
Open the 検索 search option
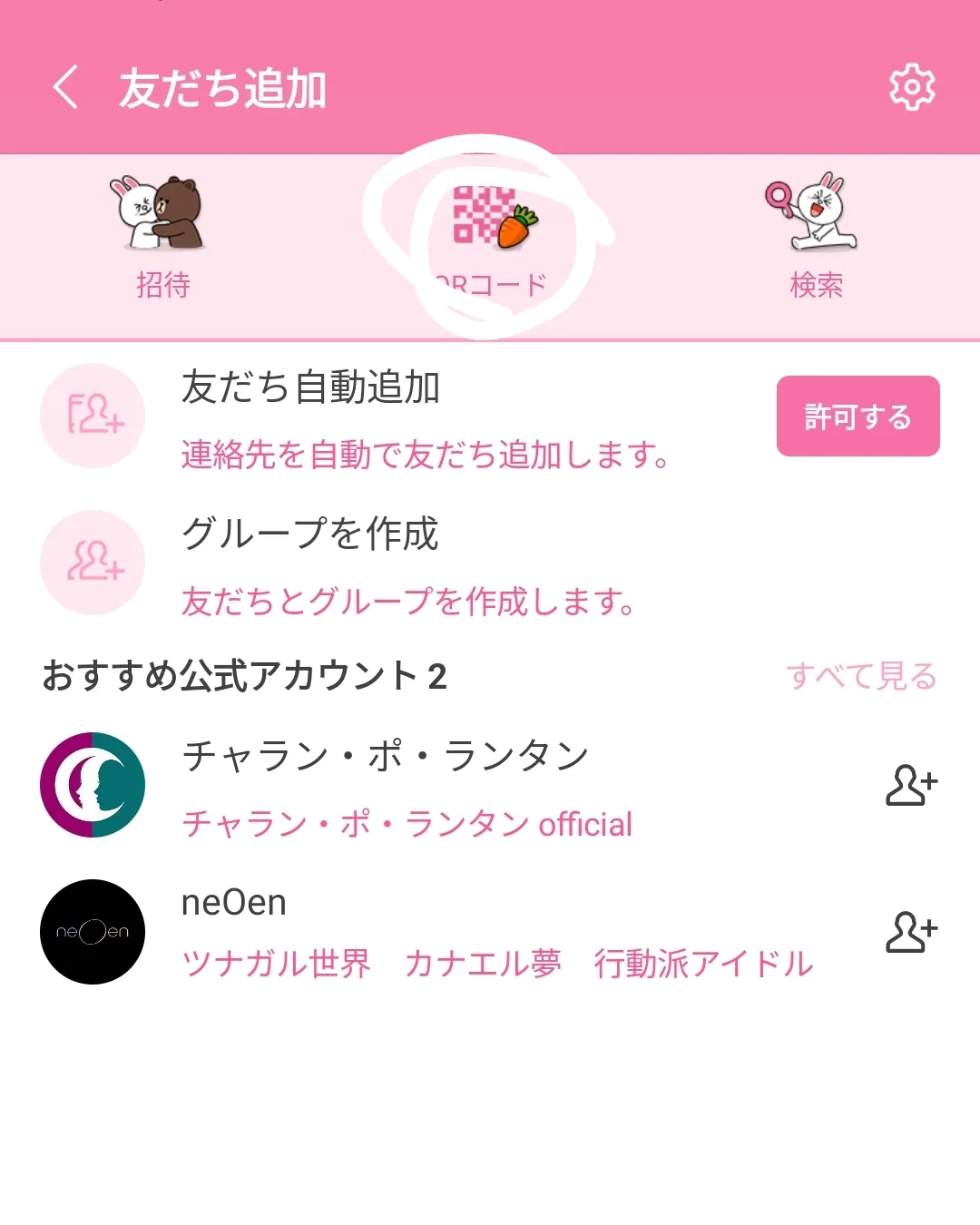point(815,236)
